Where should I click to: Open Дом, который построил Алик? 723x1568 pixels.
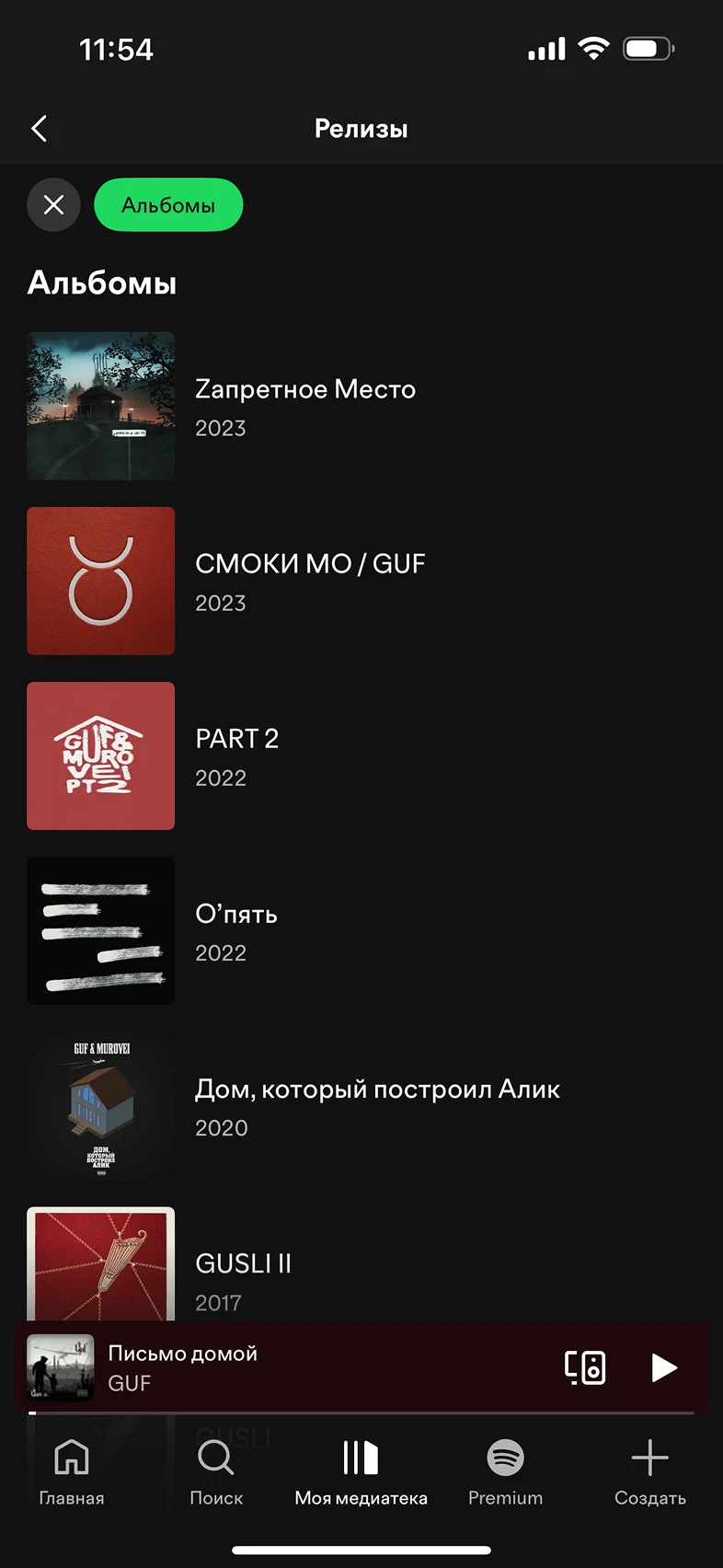(377, 1105)
